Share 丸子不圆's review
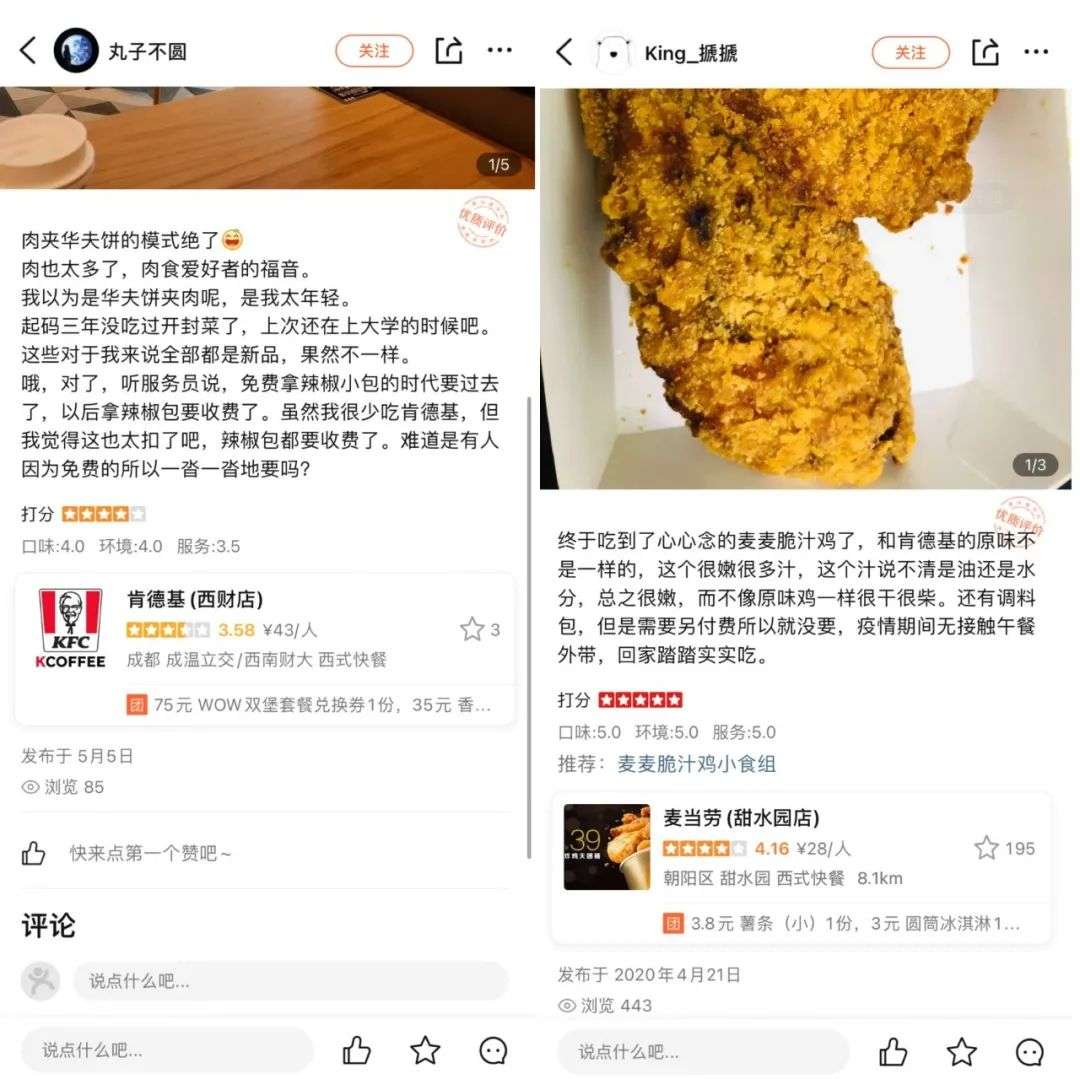 tap(448, 51)
